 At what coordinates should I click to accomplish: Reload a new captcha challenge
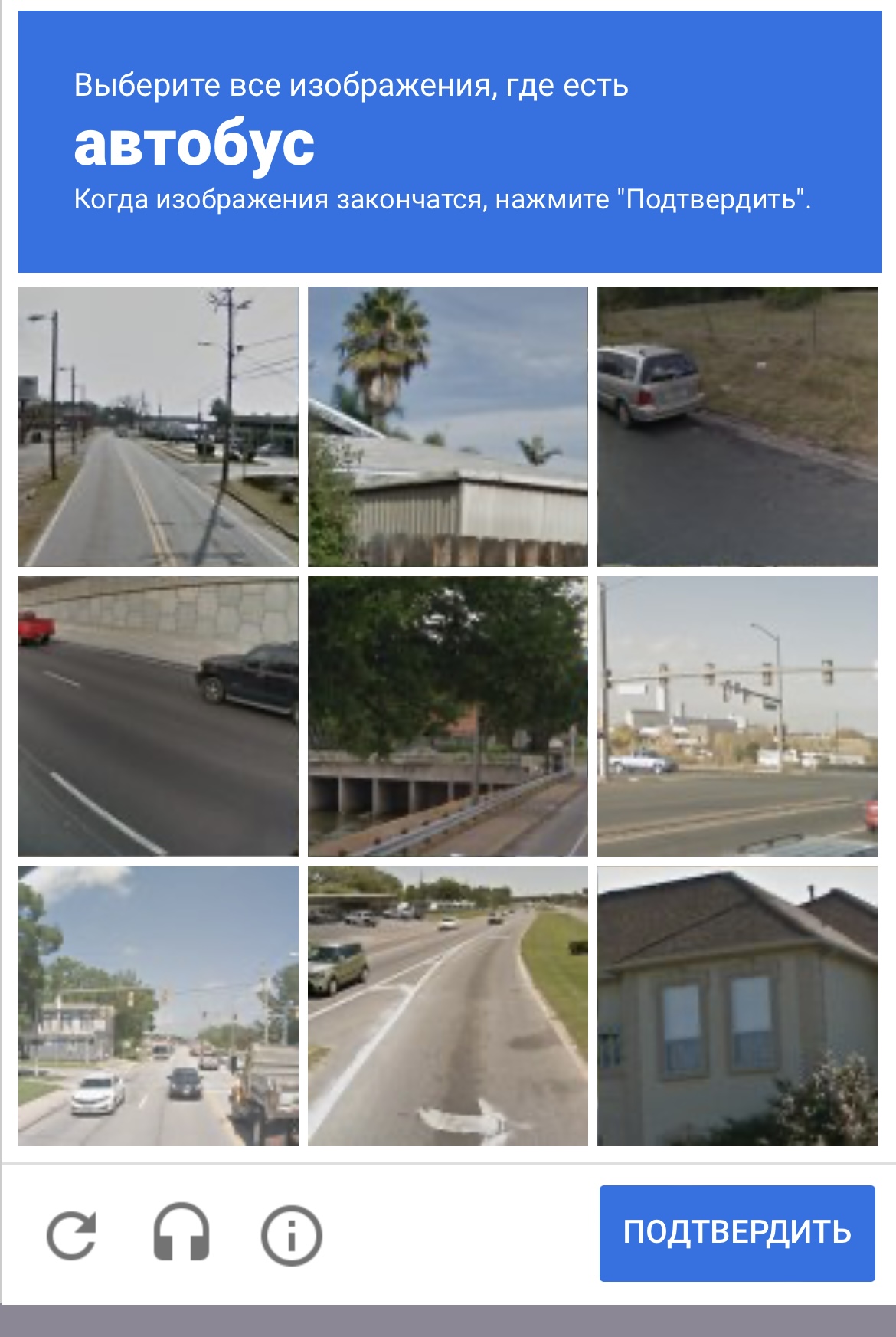71,1234
